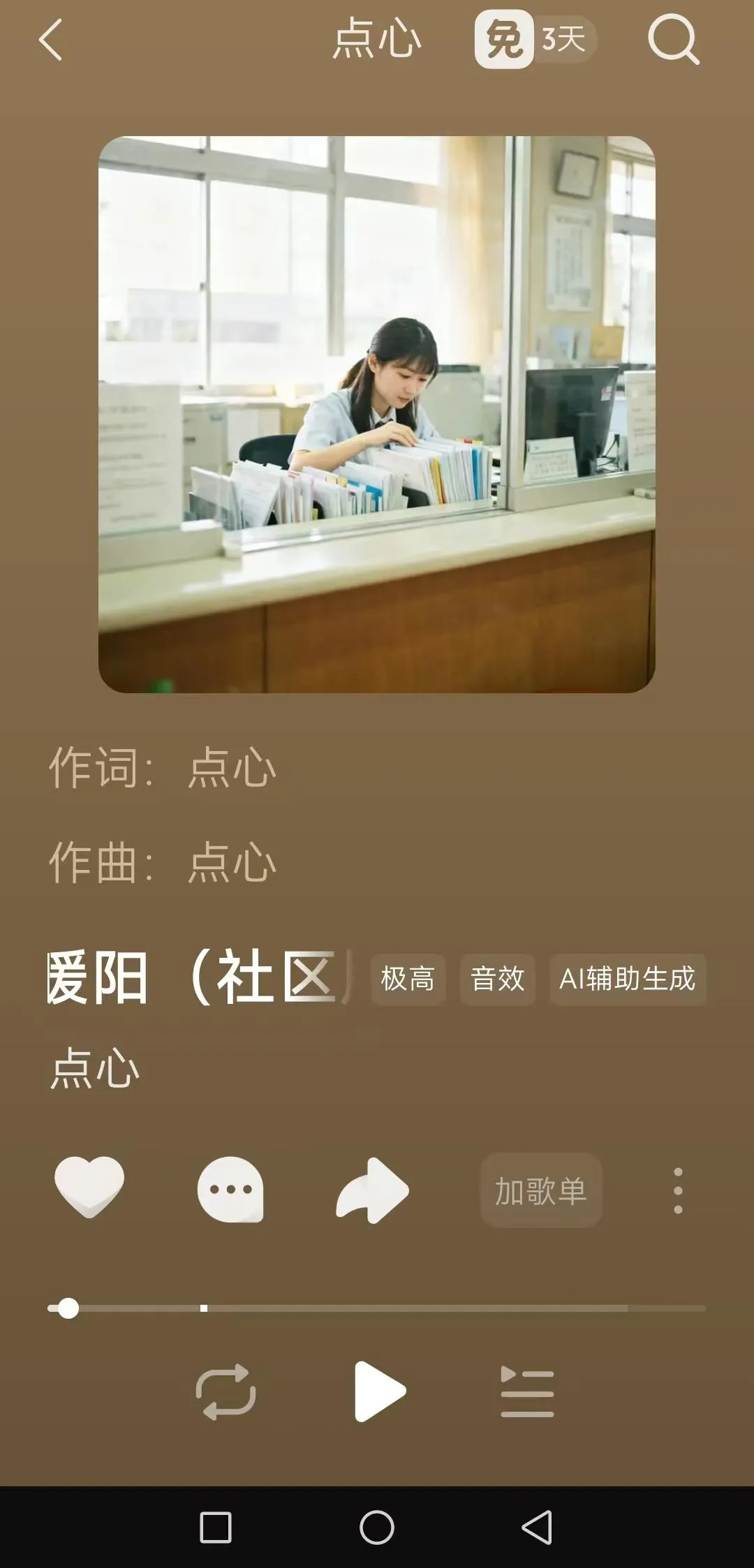Tap the system home button
Screen dimensions: 754x1568
(x=377, y=1527)
